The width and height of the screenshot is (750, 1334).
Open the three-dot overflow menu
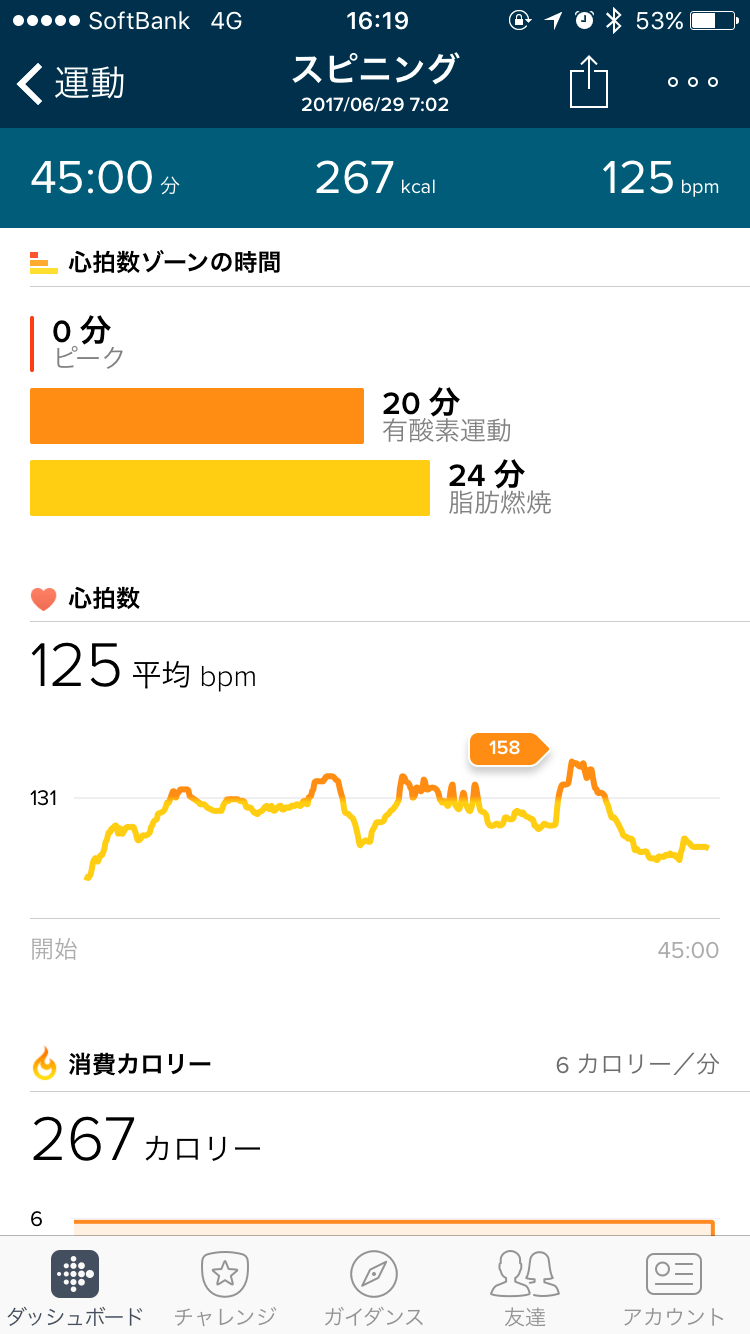693,82
